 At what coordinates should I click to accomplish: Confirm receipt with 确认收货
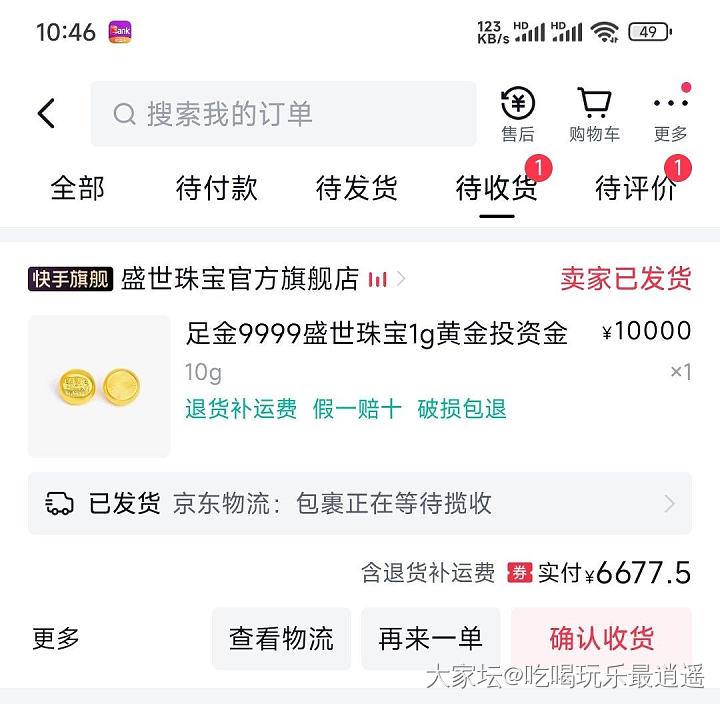tap(601, 638)
